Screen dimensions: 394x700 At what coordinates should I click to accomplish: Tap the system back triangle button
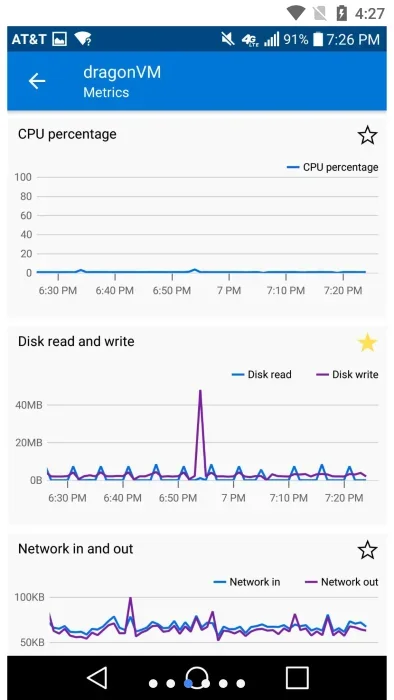point(97,678)
